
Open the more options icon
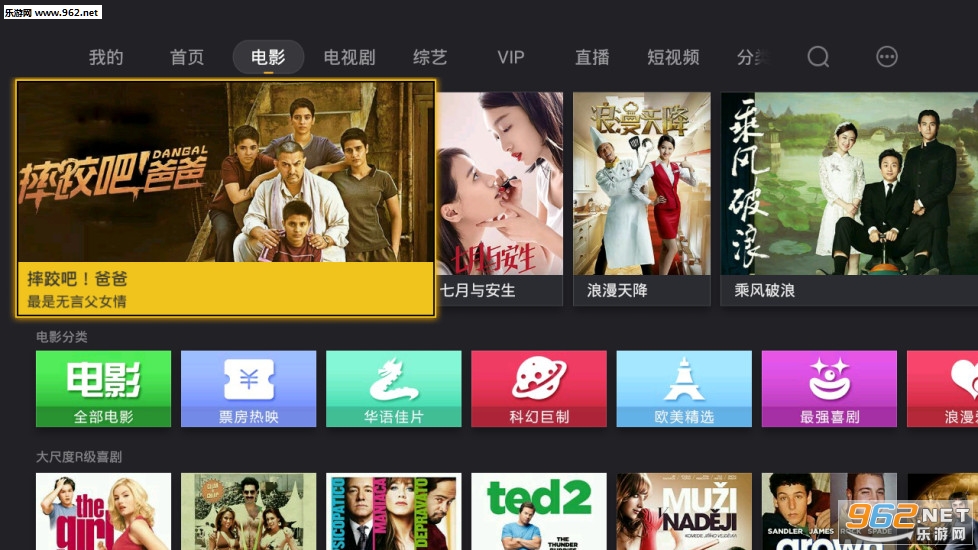pos(887,57)
